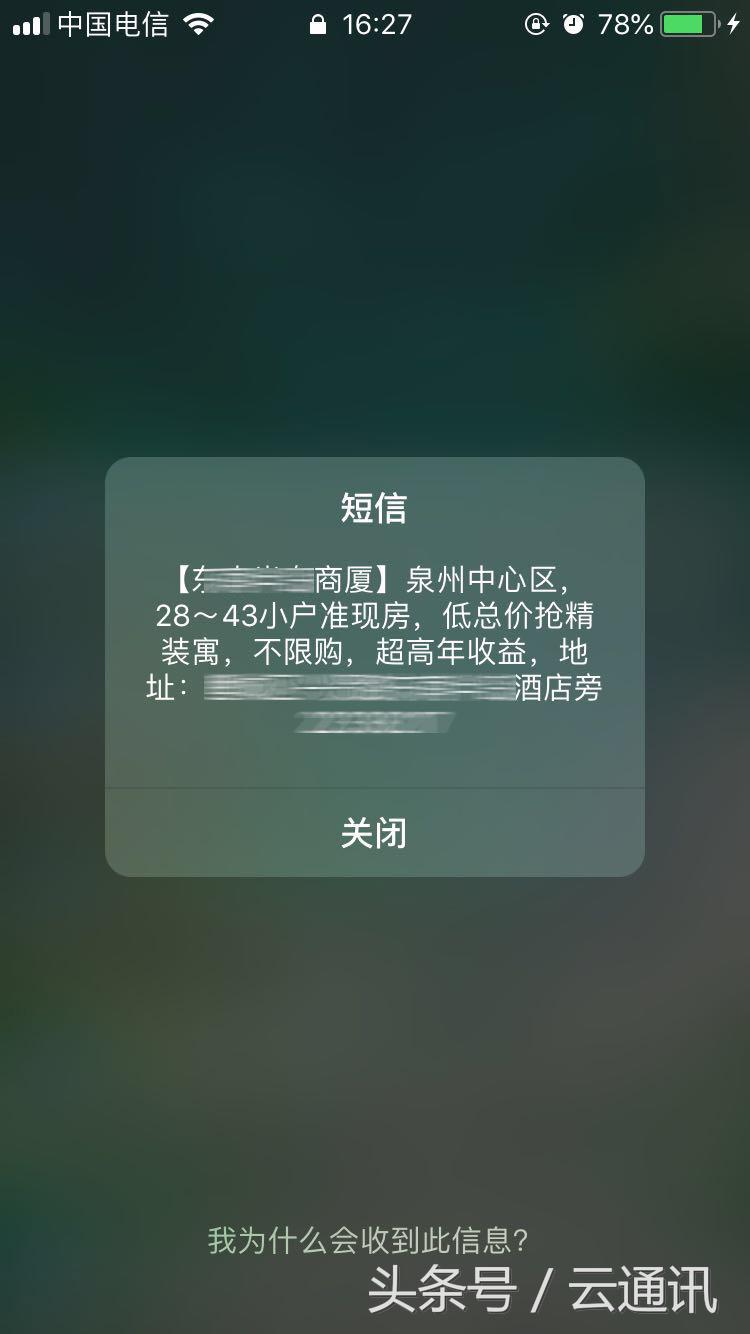Viewport: 750px width, 1334px height.
Task: Tap the 关闭 button to dismiss the alert
Action: [374, 831]
